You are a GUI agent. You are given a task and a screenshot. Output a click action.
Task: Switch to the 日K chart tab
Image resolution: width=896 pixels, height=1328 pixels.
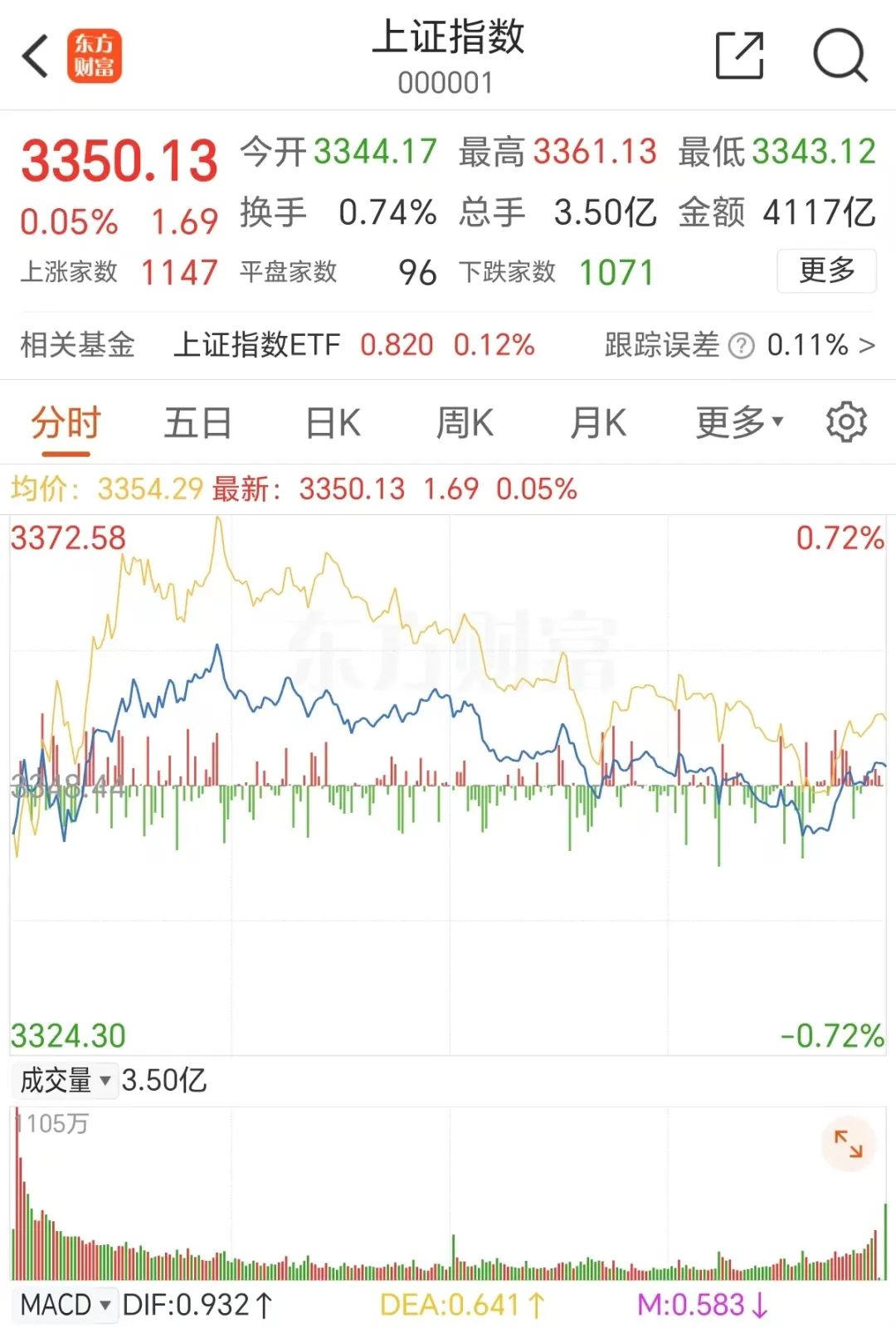[x=333, y=423]
